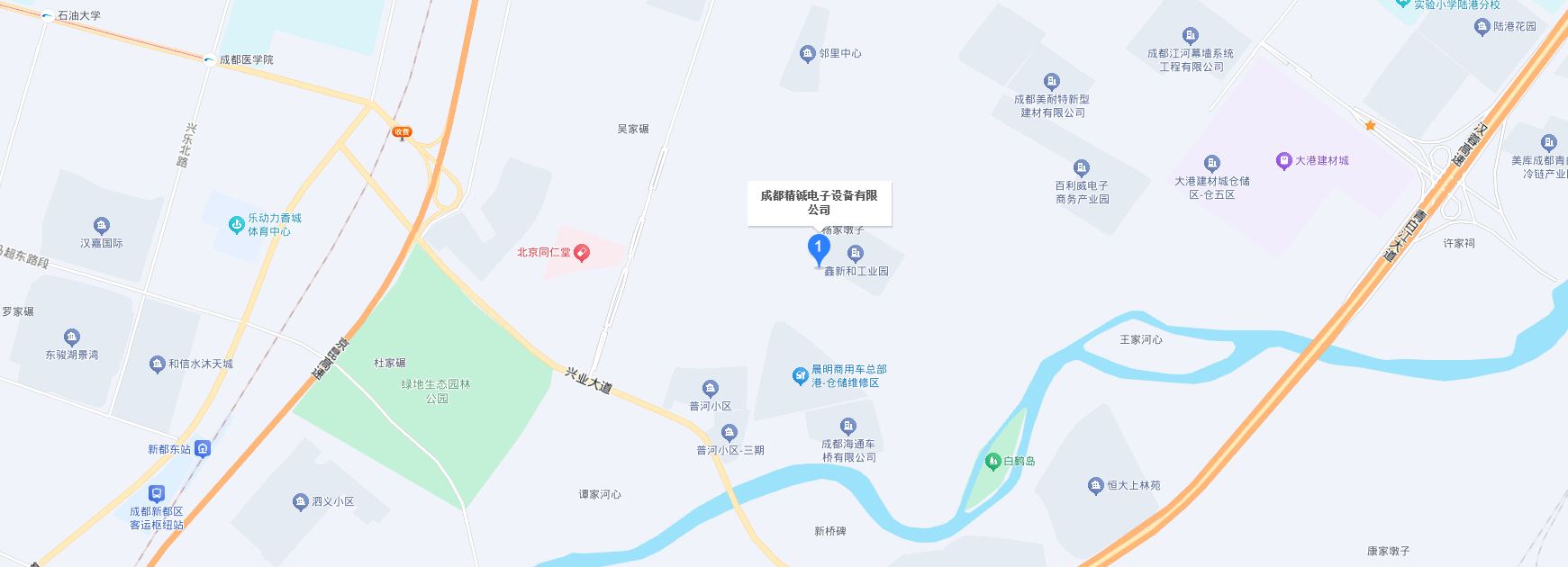The height and width of the screenshot is (567, 1568).
Task: Select the 鑫新和工业园 map marker
Action: (x=856, y=254)
